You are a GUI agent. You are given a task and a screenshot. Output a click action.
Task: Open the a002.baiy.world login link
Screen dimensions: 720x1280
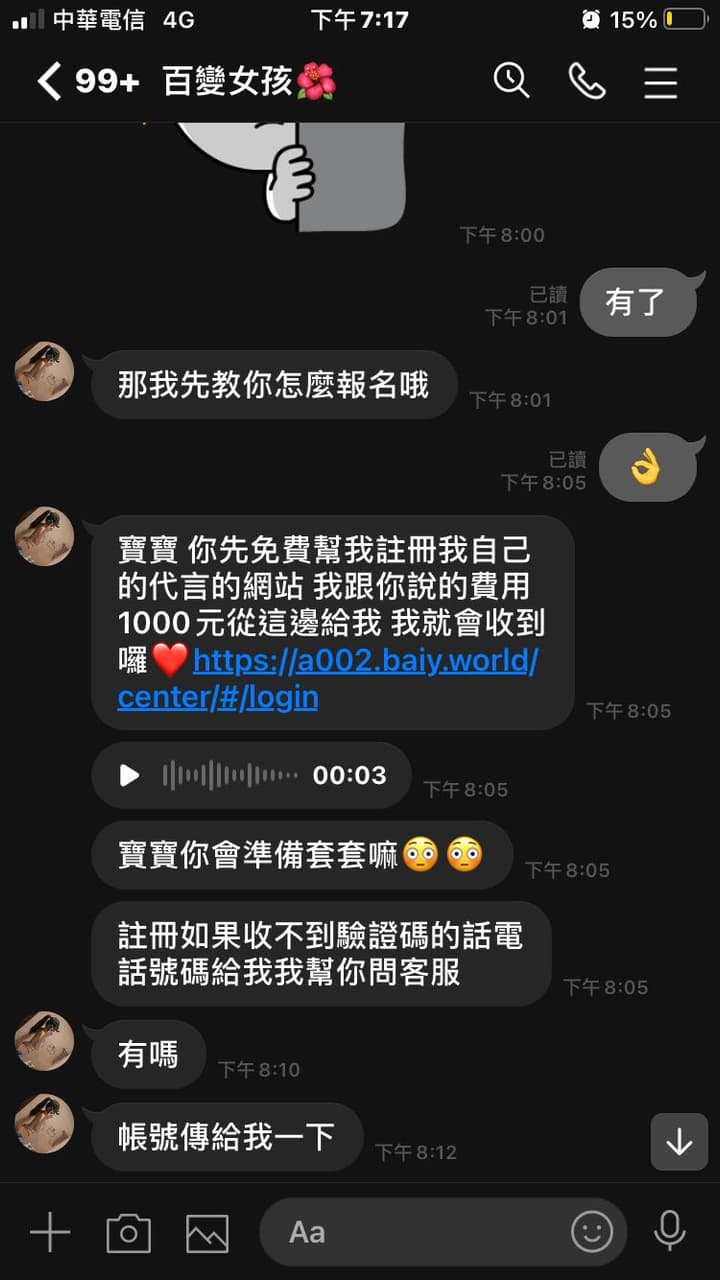coord(328,679)
